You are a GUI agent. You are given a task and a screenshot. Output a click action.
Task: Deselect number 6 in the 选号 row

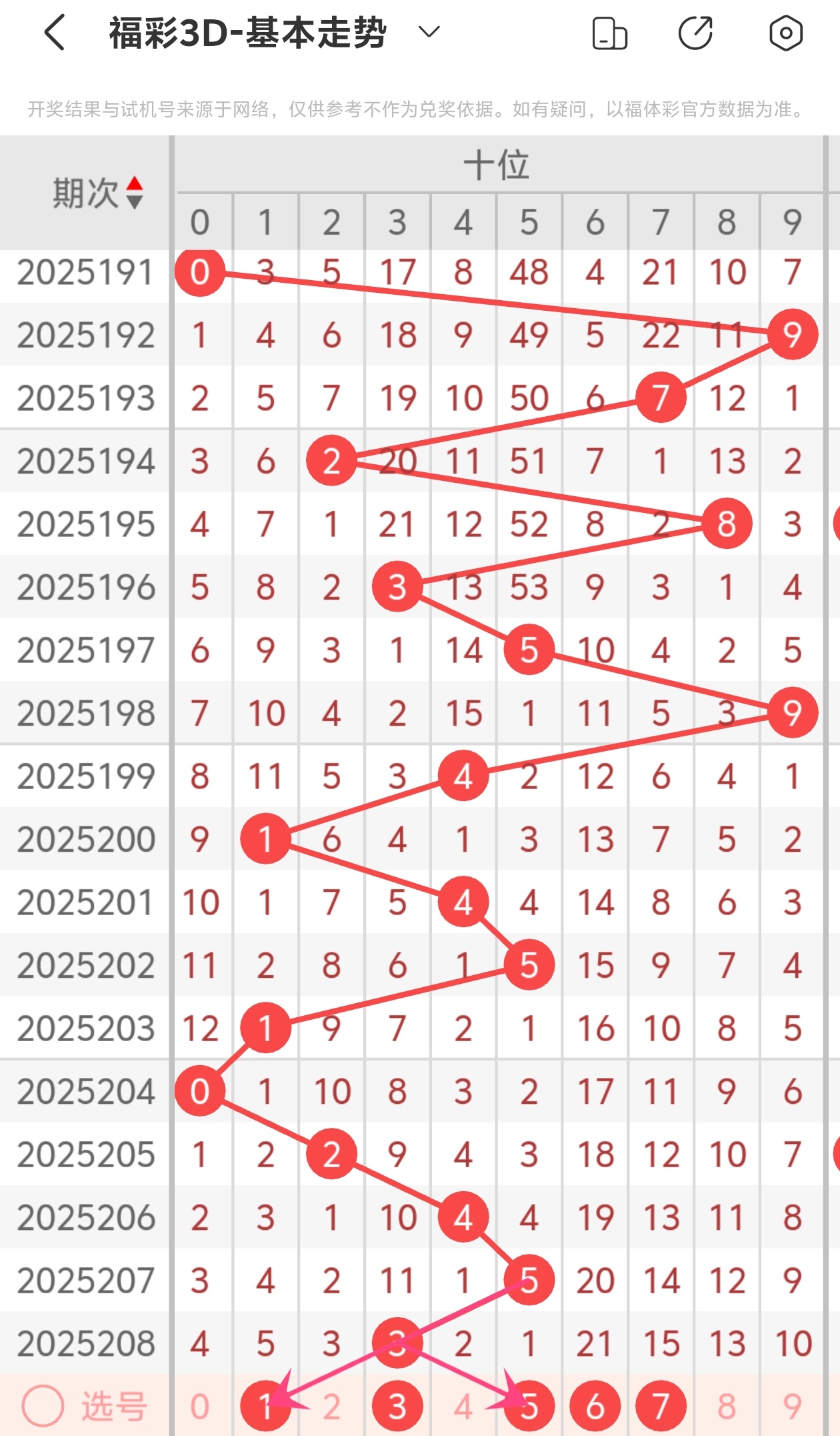pos(595,1406)
